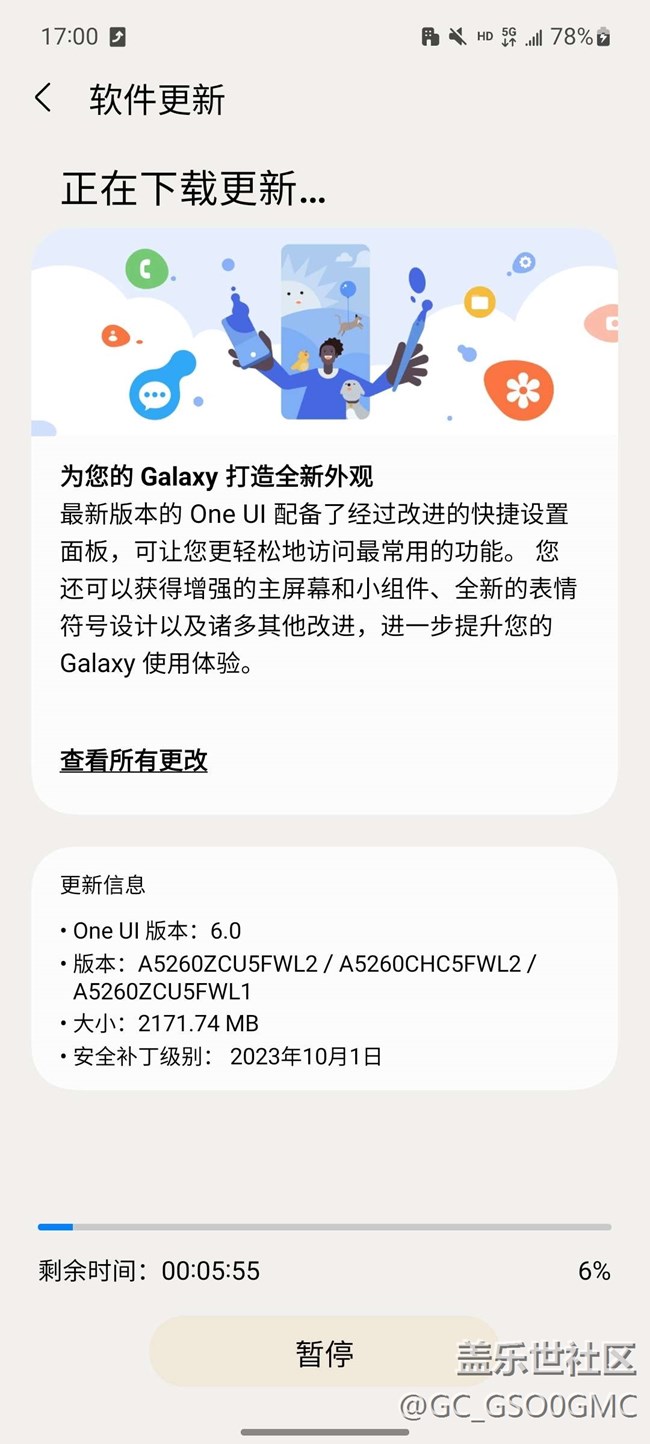Pause the download with the 暂停 button
Viewport: 650px width, 1444px height.
pos(324,1352)
